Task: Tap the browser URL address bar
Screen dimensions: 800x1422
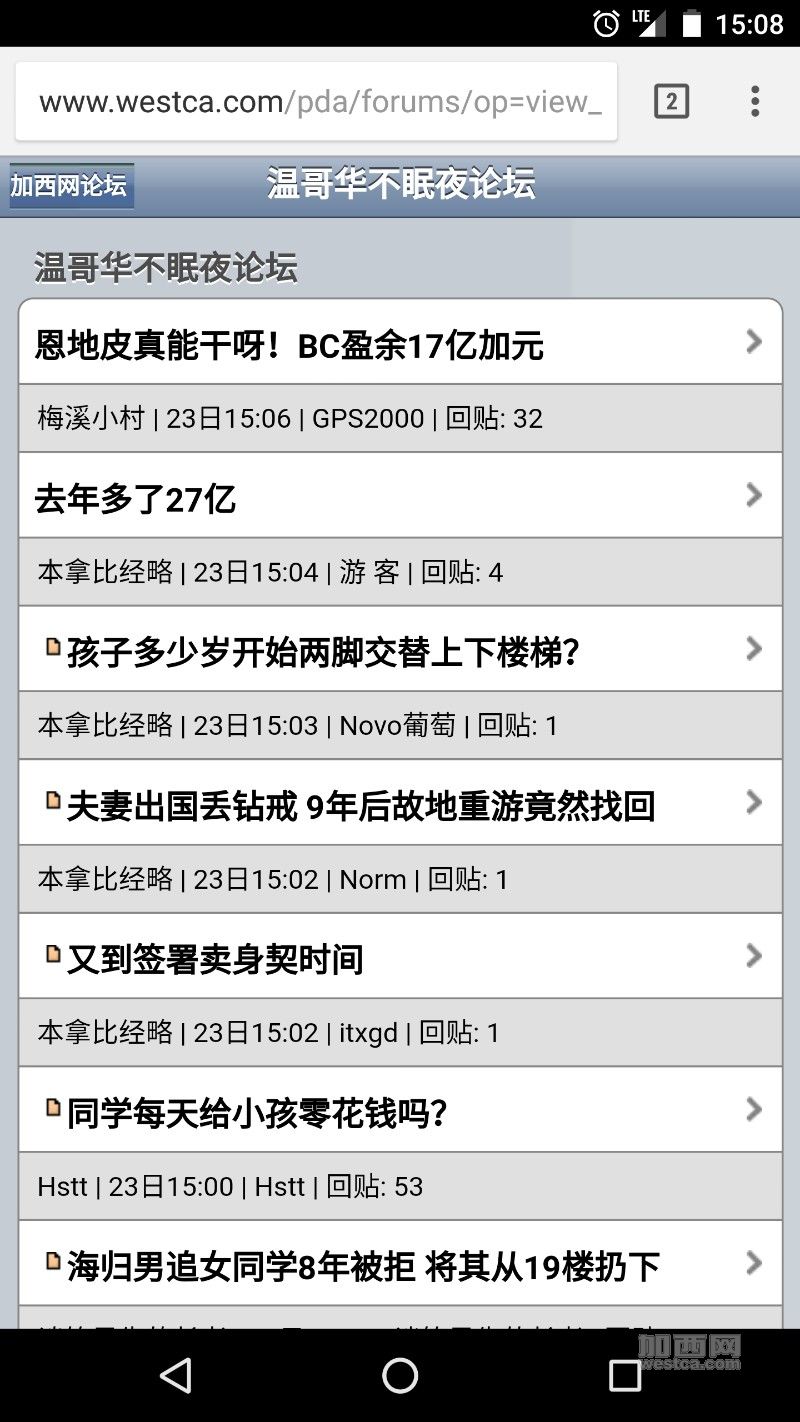Action: tap(316, 101)
